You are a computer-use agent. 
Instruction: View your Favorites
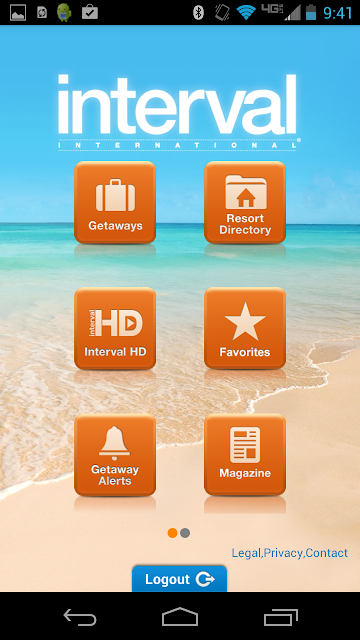tap(245, 329)
